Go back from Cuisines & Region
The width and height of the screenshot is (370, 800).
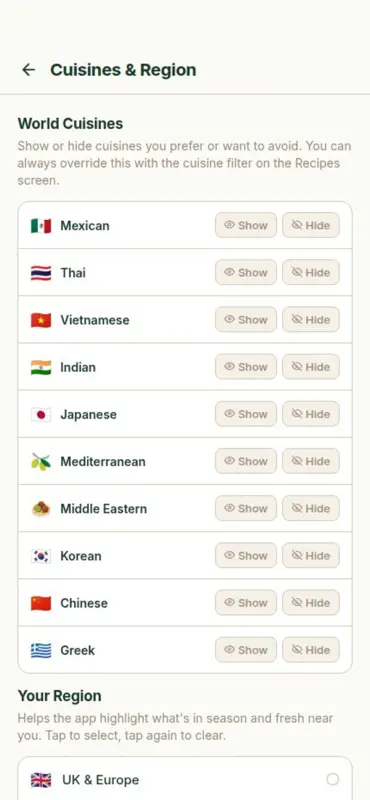(x=29, y=70)
